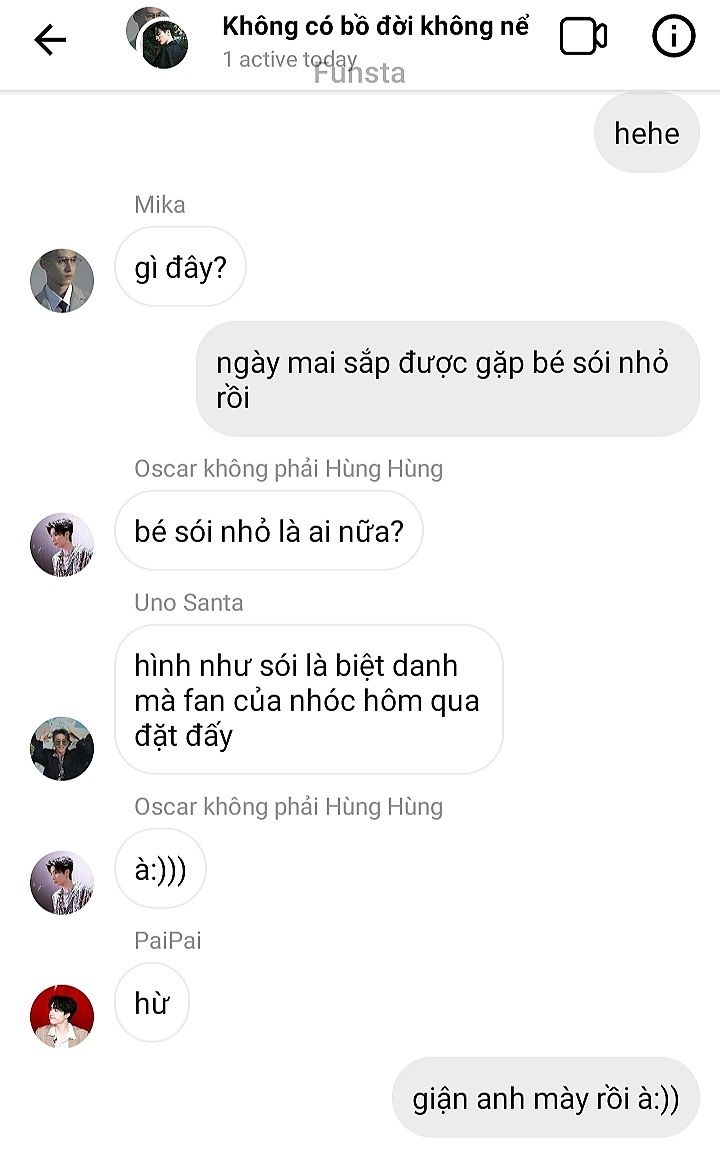Go back from the group chat
The image size is (720, 1153).
click(x=50, y=39)
